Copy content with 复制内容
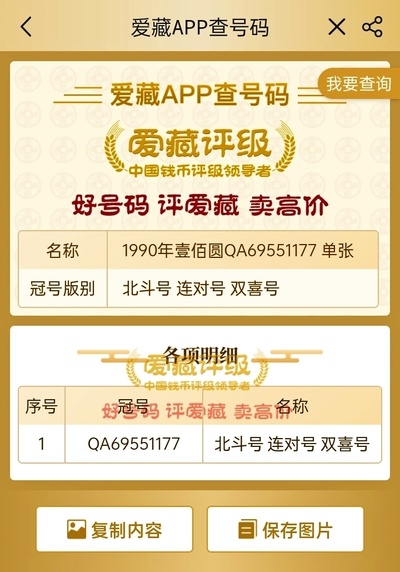This screenshot has width=400, height=572. coord(114,529)
